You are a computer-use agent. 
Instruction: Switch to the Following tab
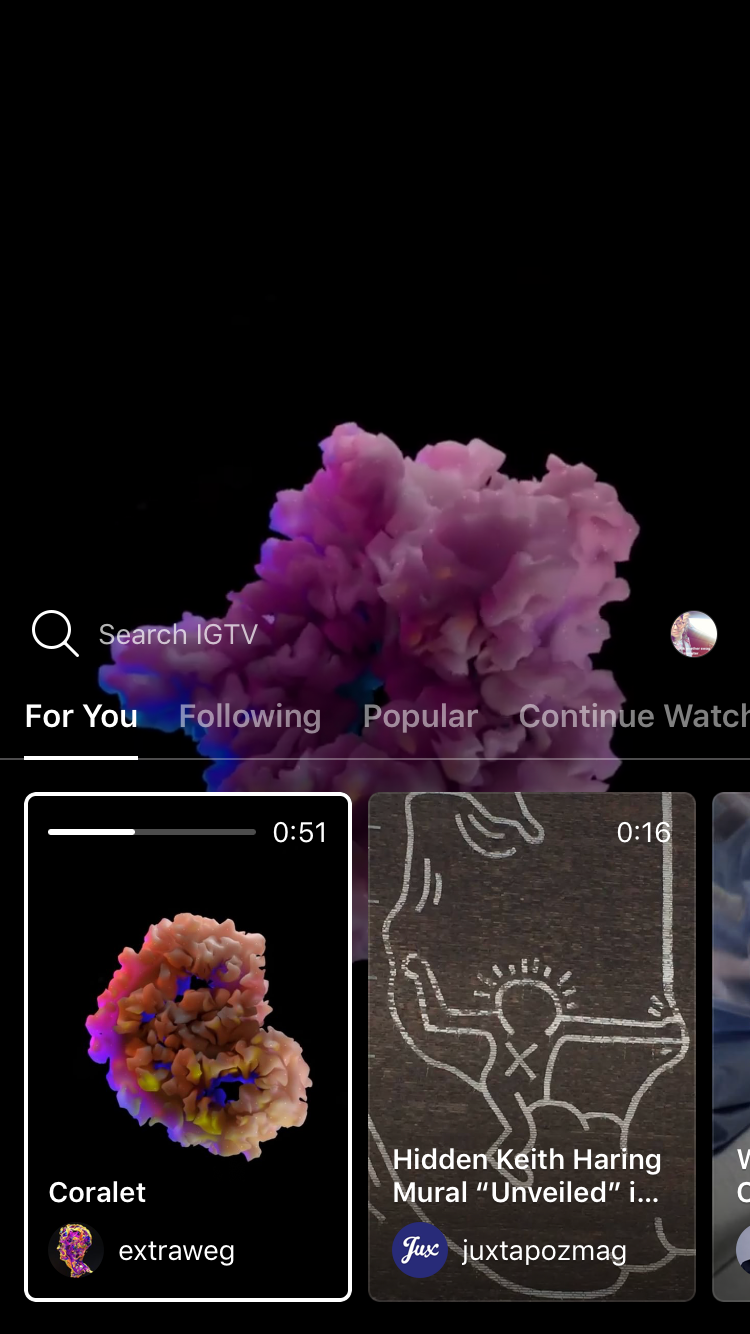(x=250, y=716)
